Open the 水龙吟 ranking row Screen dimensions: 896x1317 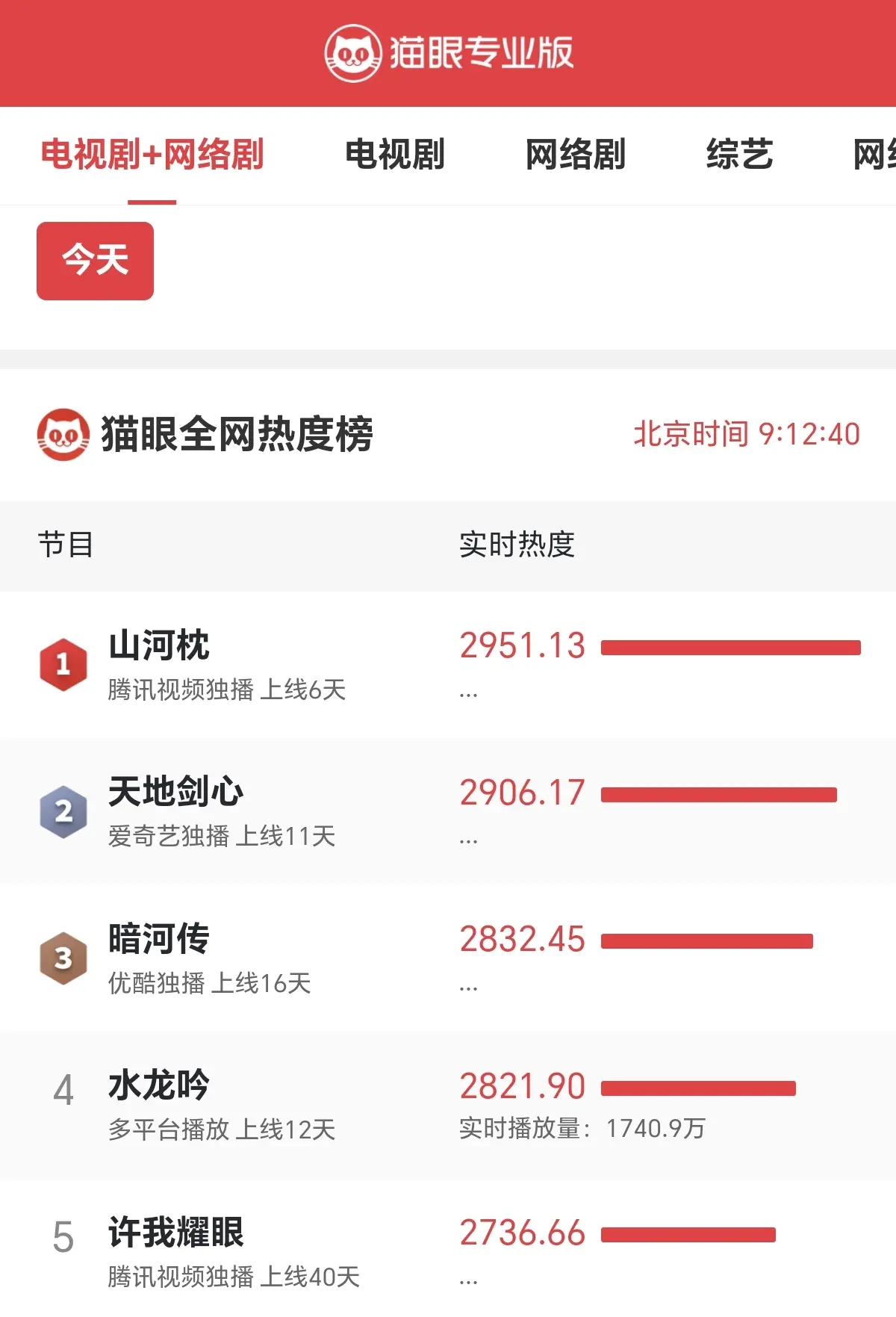point(159,1086)
